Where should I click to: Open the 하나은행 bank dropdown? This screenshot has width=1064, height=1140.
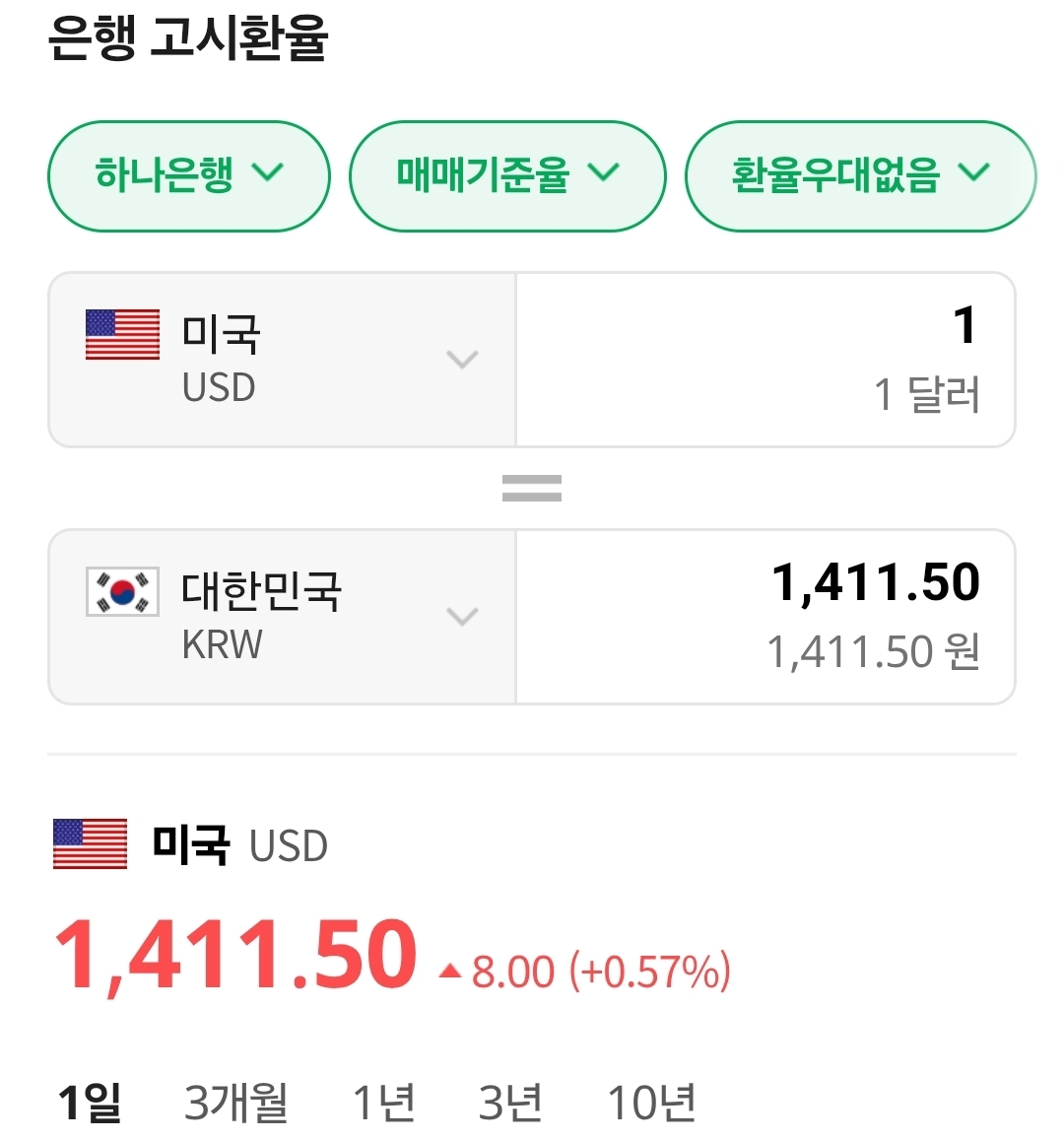189,176
